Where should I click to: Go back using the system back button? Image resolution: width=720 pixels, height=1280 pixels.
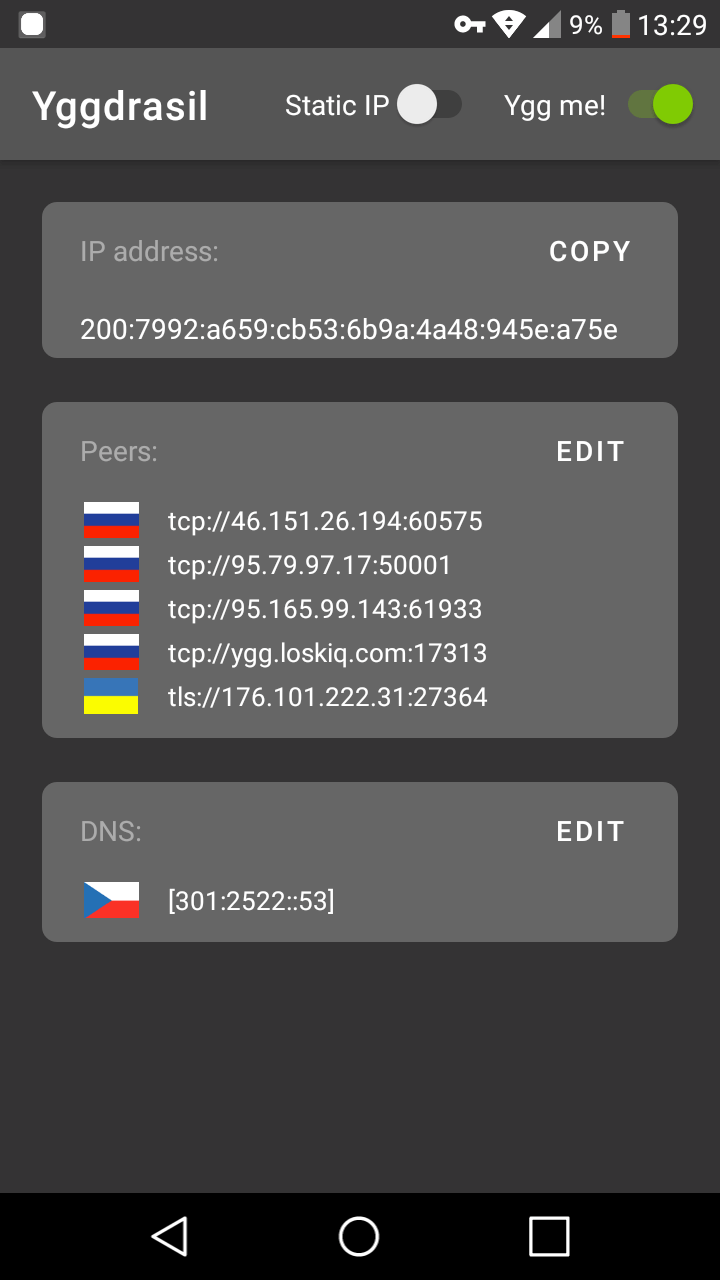point(170,1236)
